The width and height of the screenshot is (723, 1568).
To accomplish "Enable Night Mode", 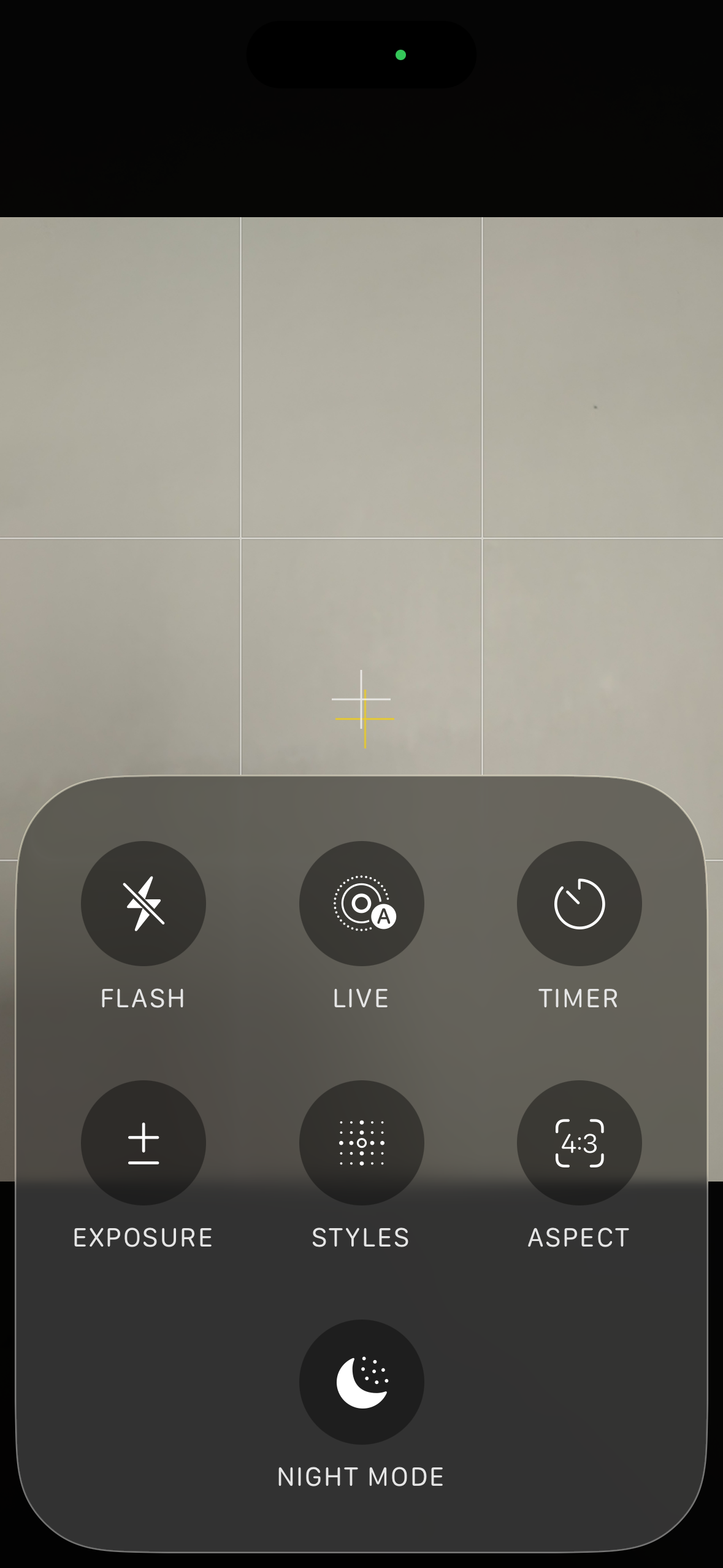I will (x=361, y=1382).
